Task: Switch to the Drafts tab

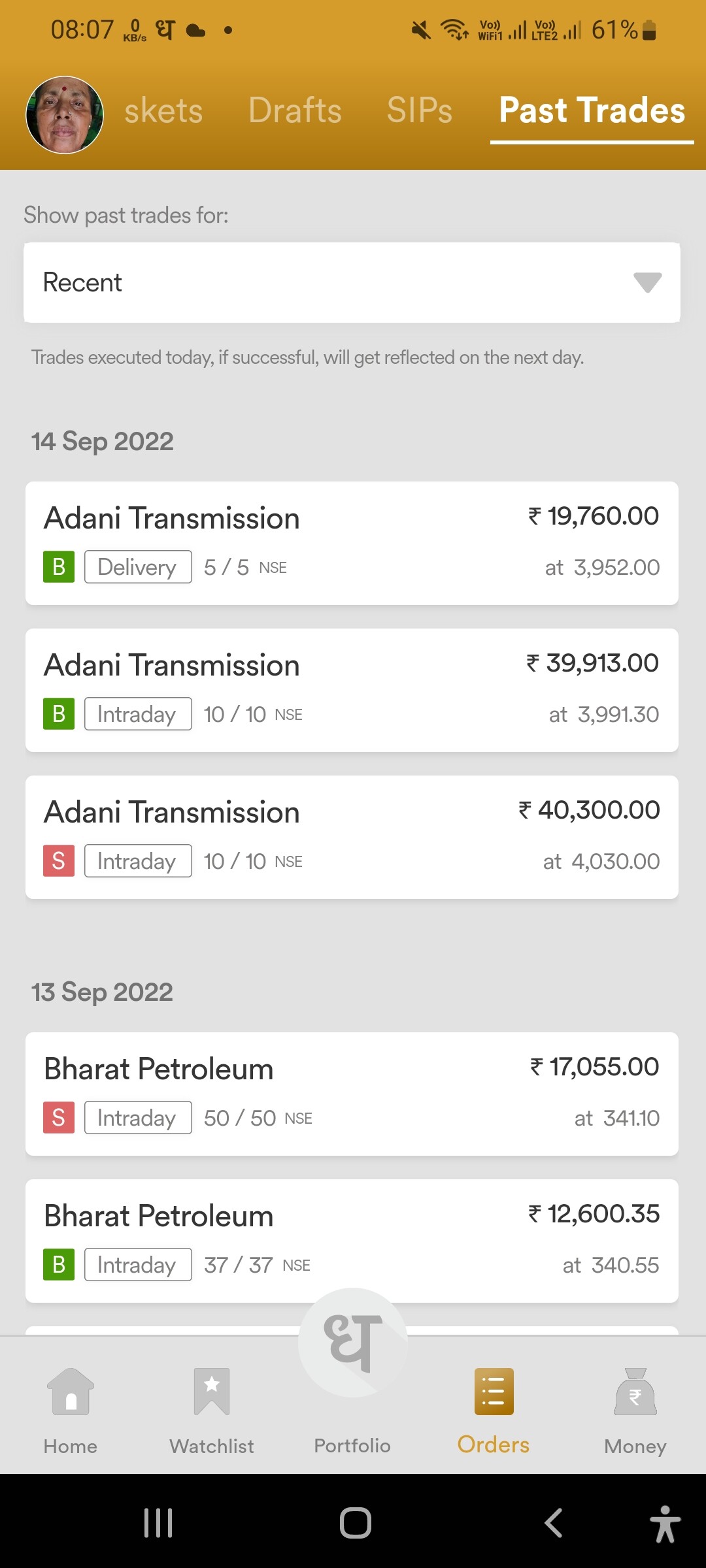Action: pos(295,110)
